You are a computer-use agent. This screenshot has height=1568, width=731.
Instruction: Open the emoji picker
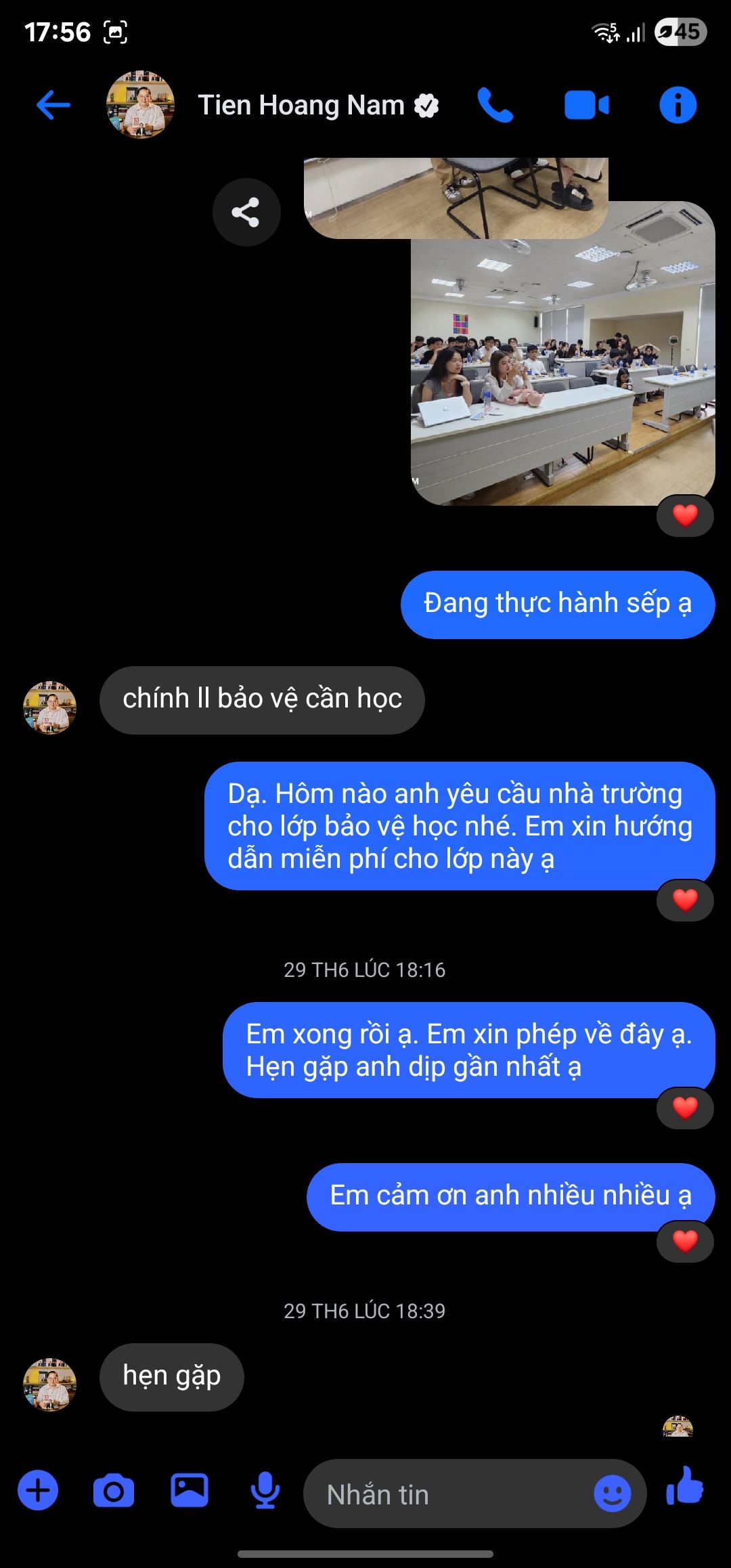click(612, 1494)
